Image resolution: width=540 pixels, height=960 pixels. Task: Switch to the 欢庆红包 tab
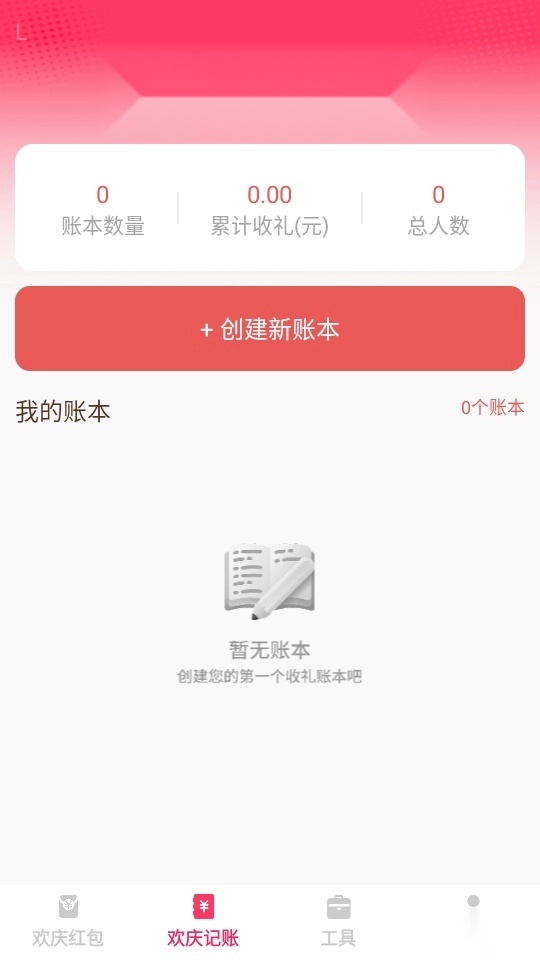68,921
